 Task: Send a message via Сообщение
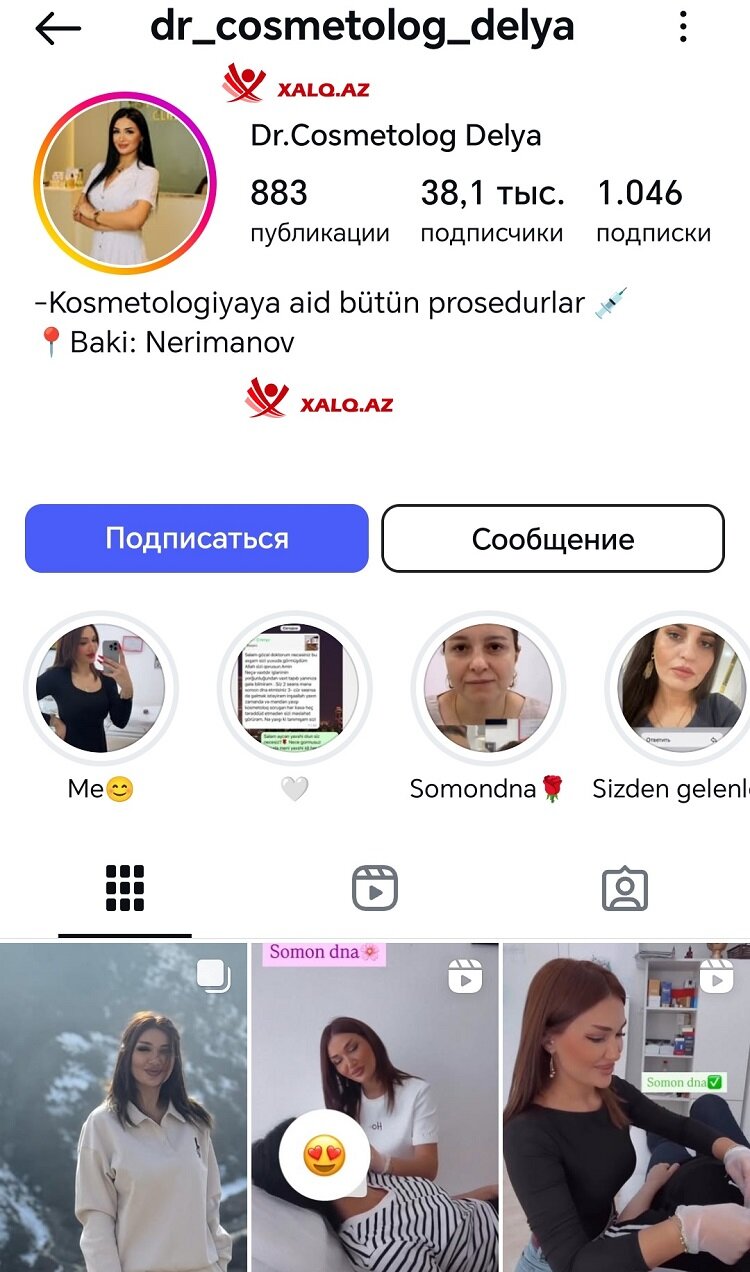point(552,538)
